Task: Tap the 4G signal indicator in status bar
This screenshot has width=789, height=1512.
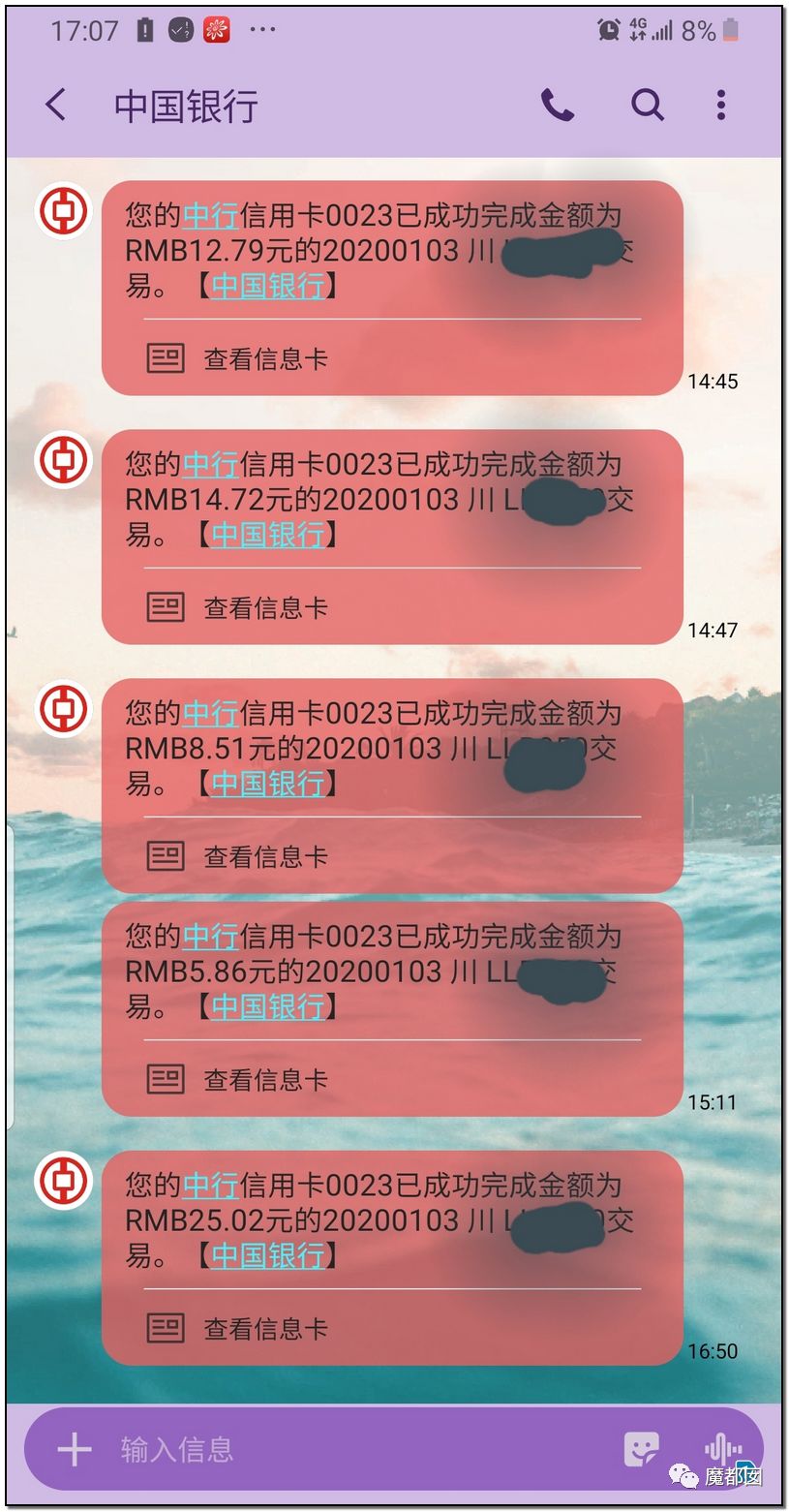Action: 639,30
